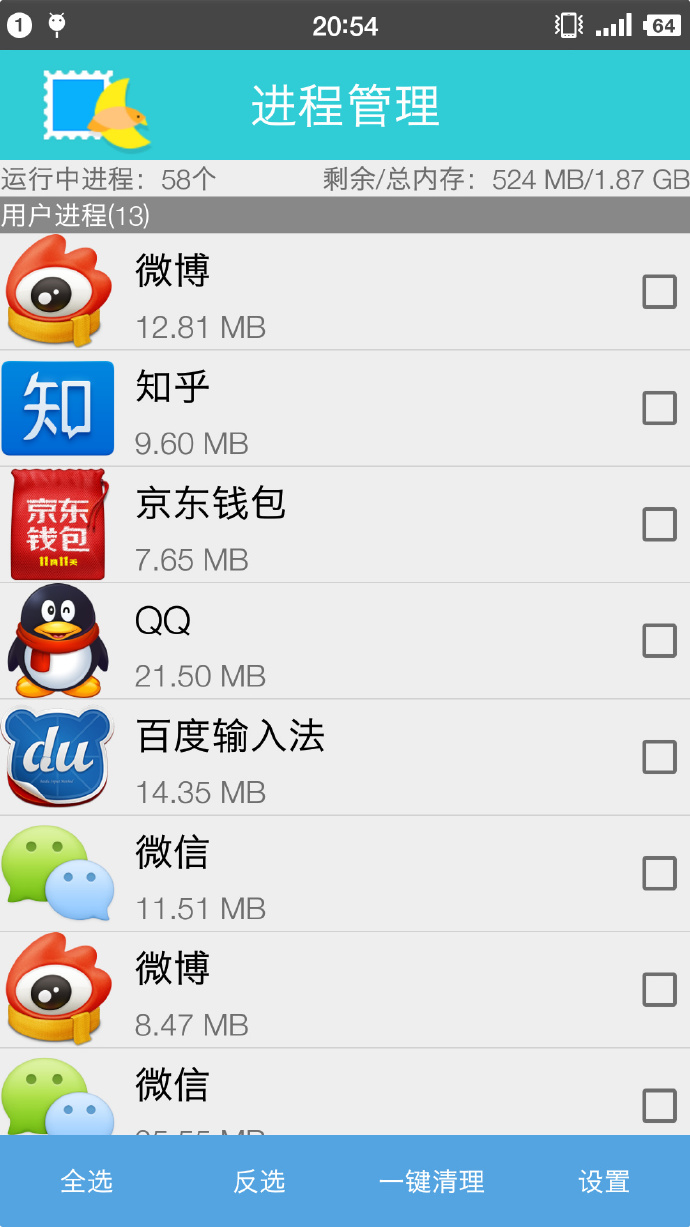Select the 知乎 process checkbox
Image resolution: width=690 pixels, height=1227 pixels.
tap(659, 408)
